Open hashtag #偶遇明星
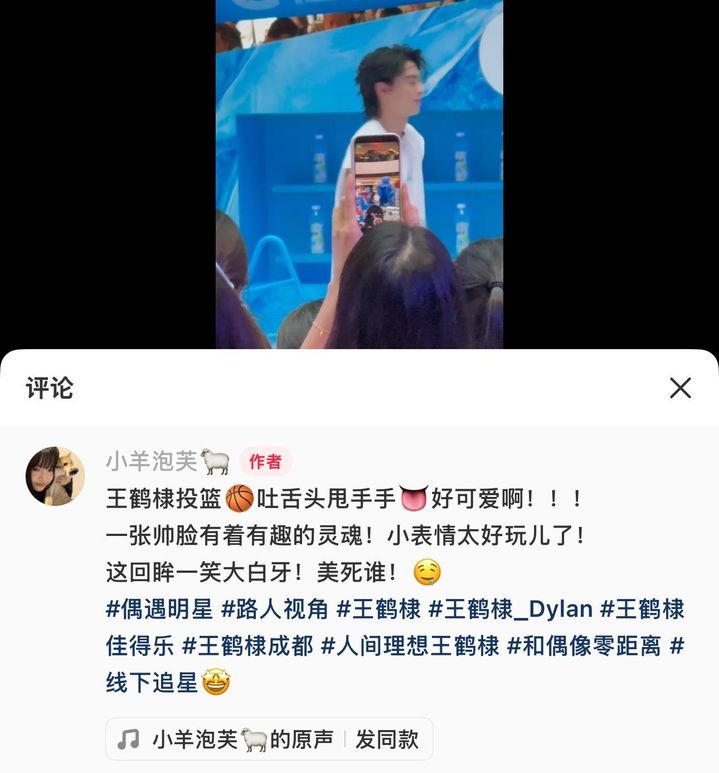The width and height of the screenshot is (719, 773). 158,609
